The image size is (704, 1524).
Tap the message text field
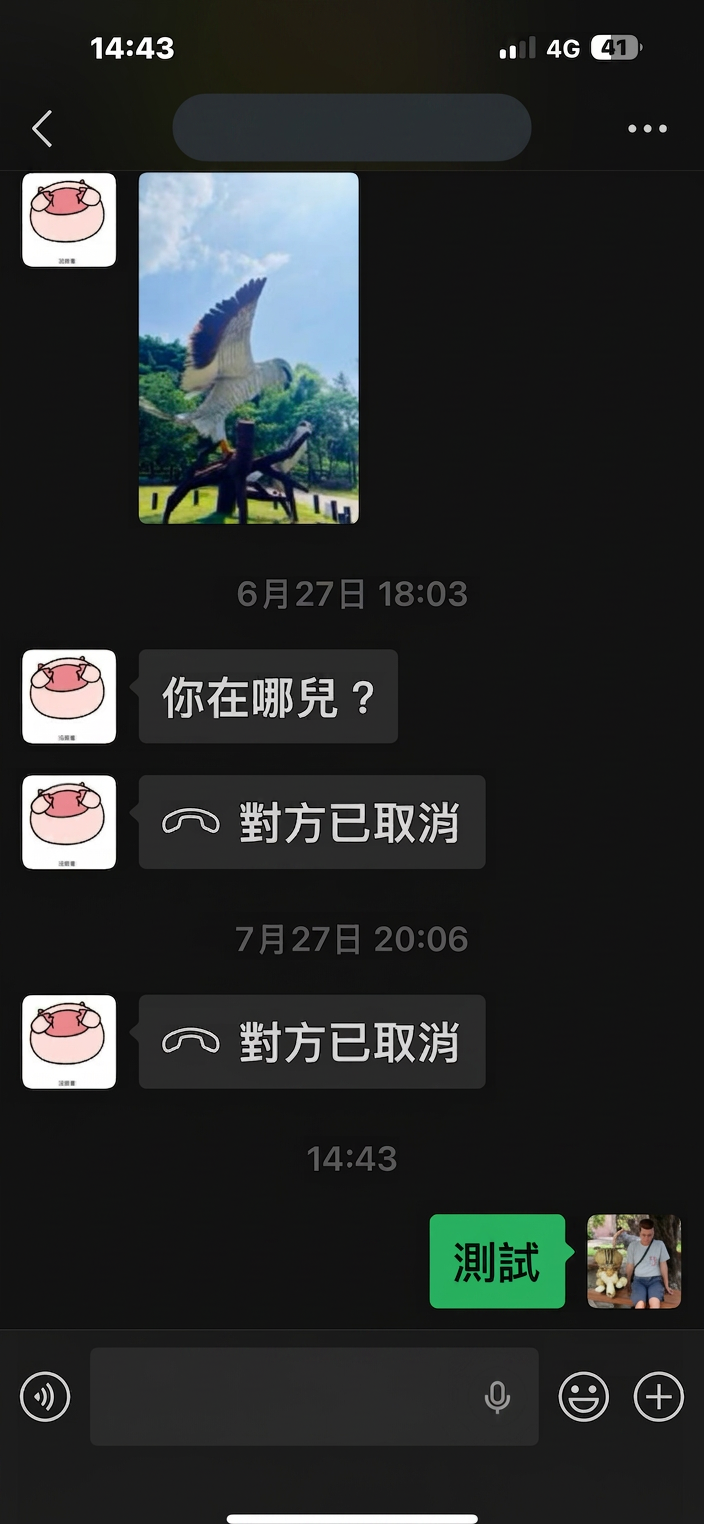(x=314, y=1396)
